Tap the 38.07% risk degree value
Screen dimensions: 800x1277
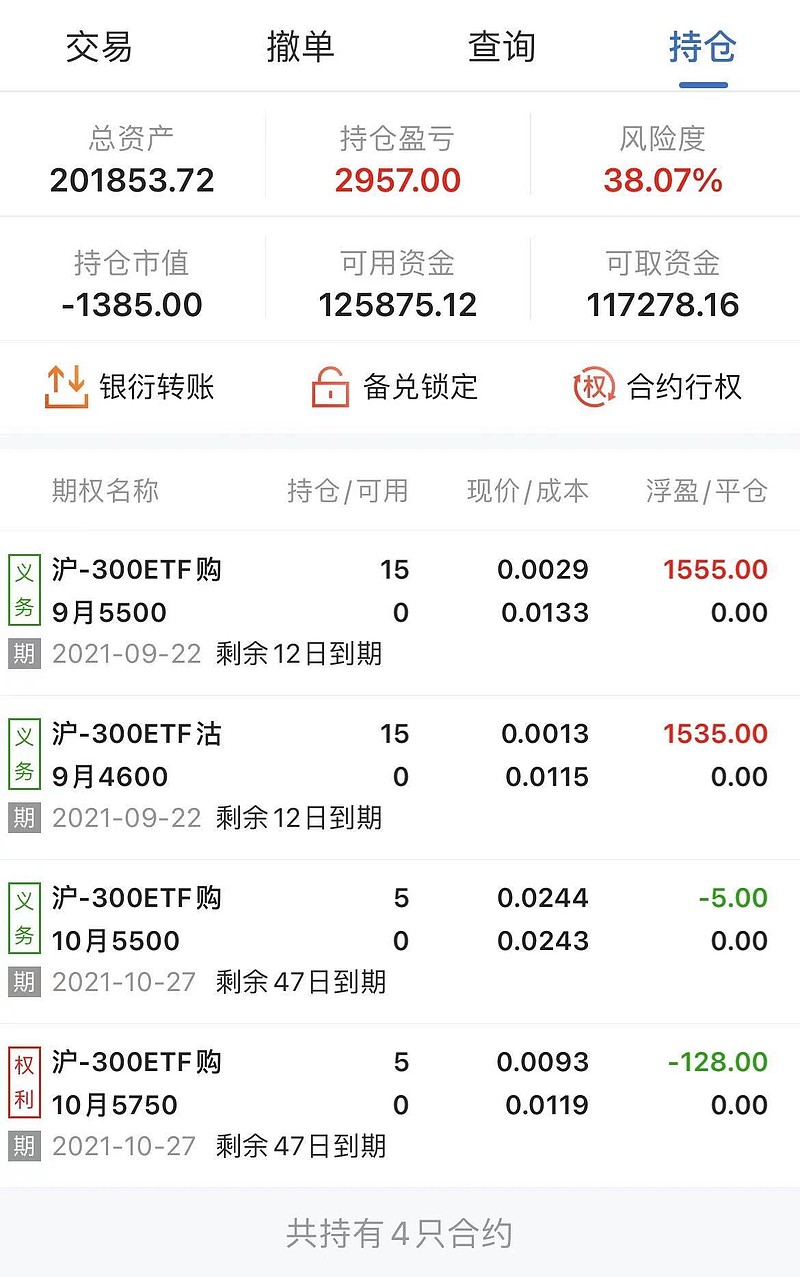pos(662,181)
